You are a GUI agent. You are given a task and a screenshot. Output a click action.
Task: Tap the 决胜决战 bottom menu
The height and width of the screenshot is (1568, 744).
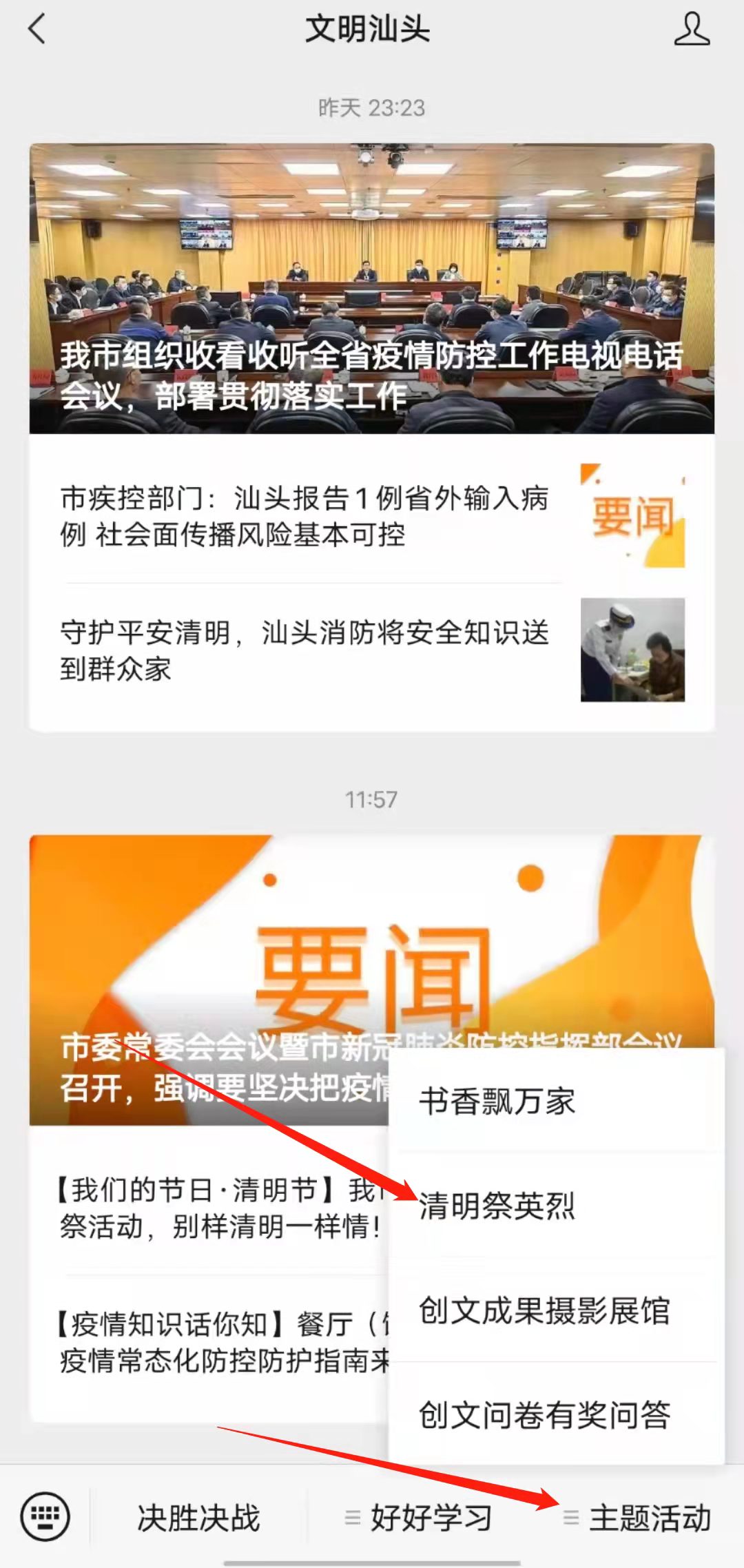[198, 1518]
